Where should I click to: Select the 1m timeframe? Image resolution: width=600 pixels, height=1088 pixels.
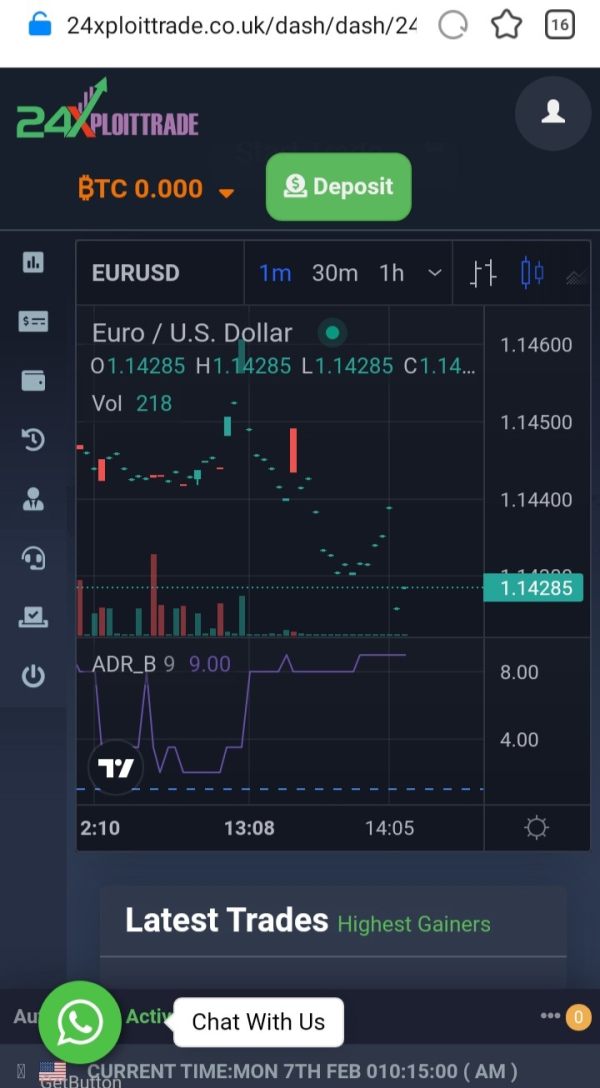tap(275, 273)
